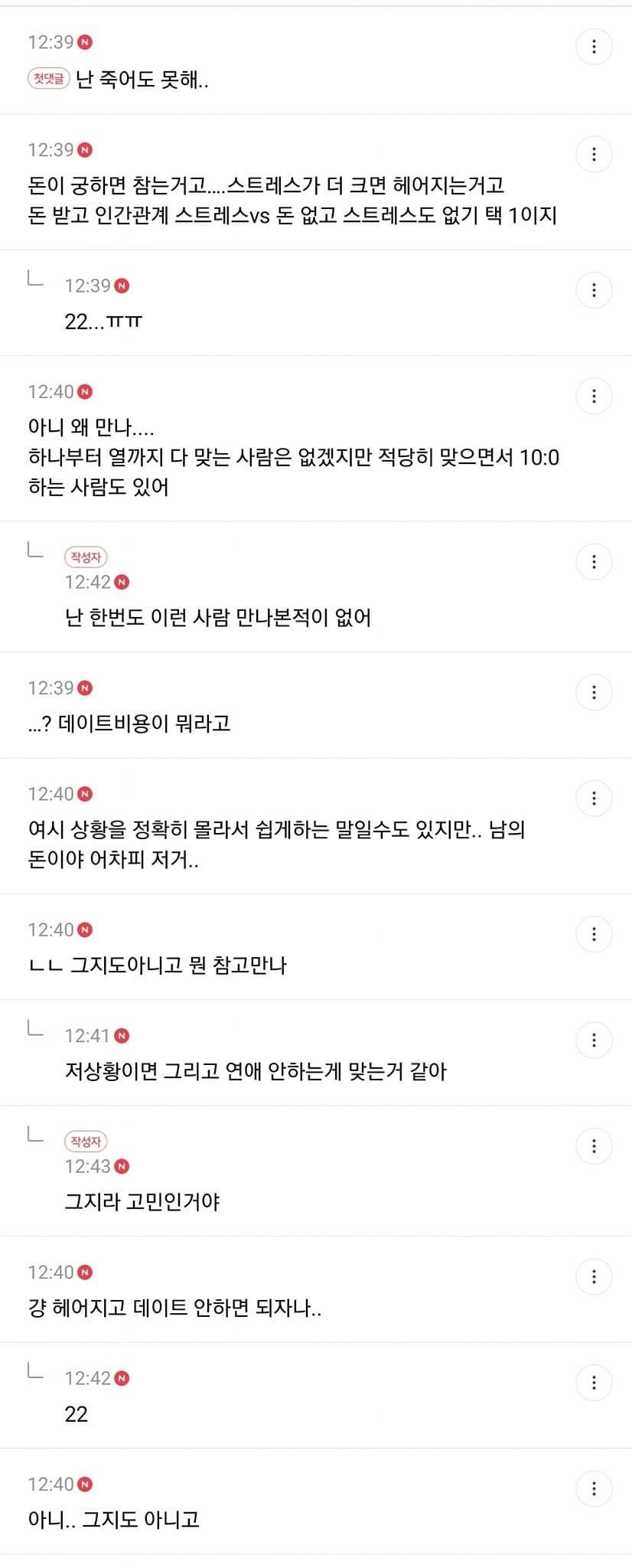This screenshot has width=632, height=1568.
Task: Open menu for '걍 헤어지고 데이트' comment
Action: [594, 1276]
